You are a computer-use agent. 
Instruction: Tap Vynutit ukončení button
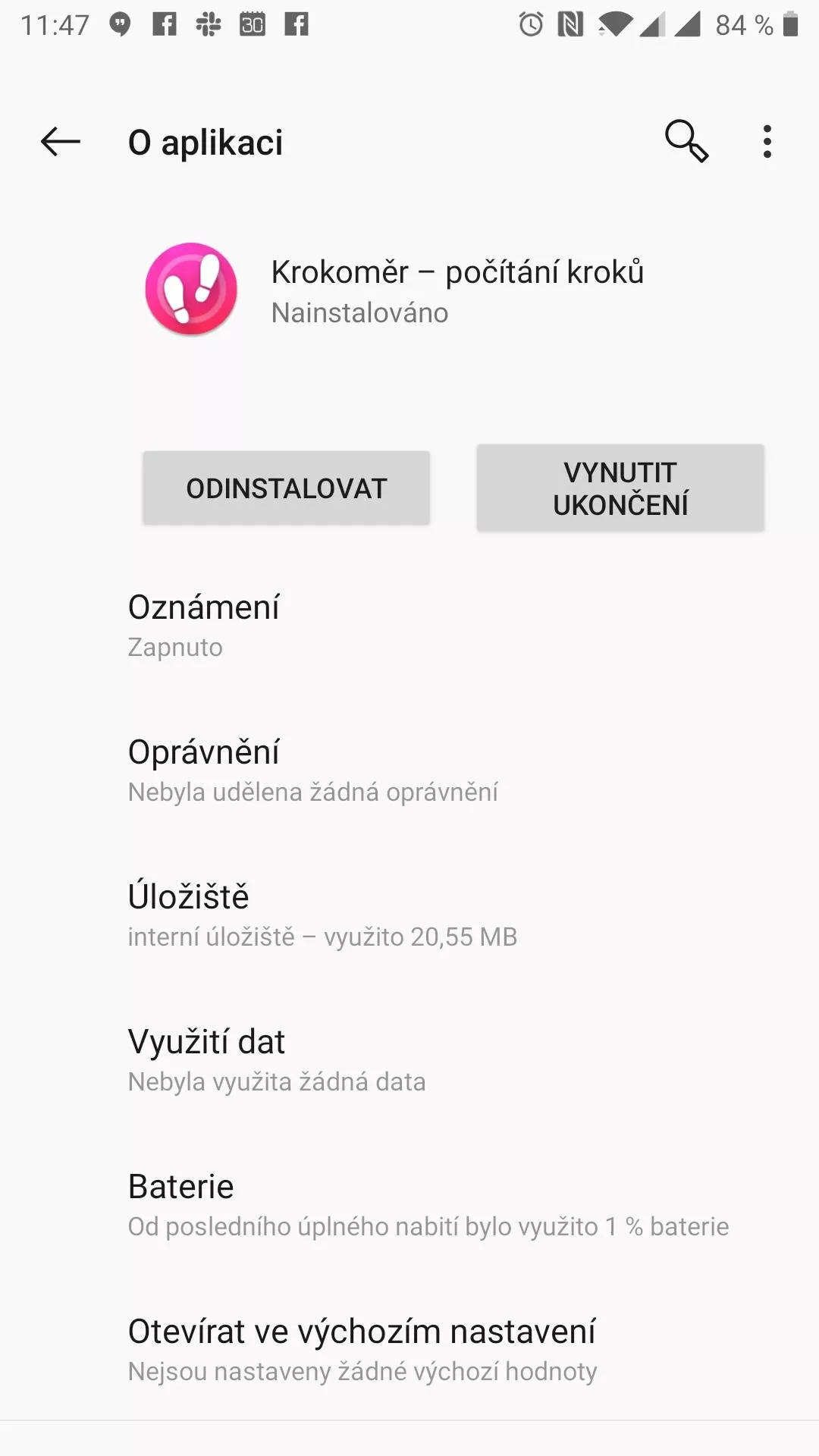coord(620,488)
